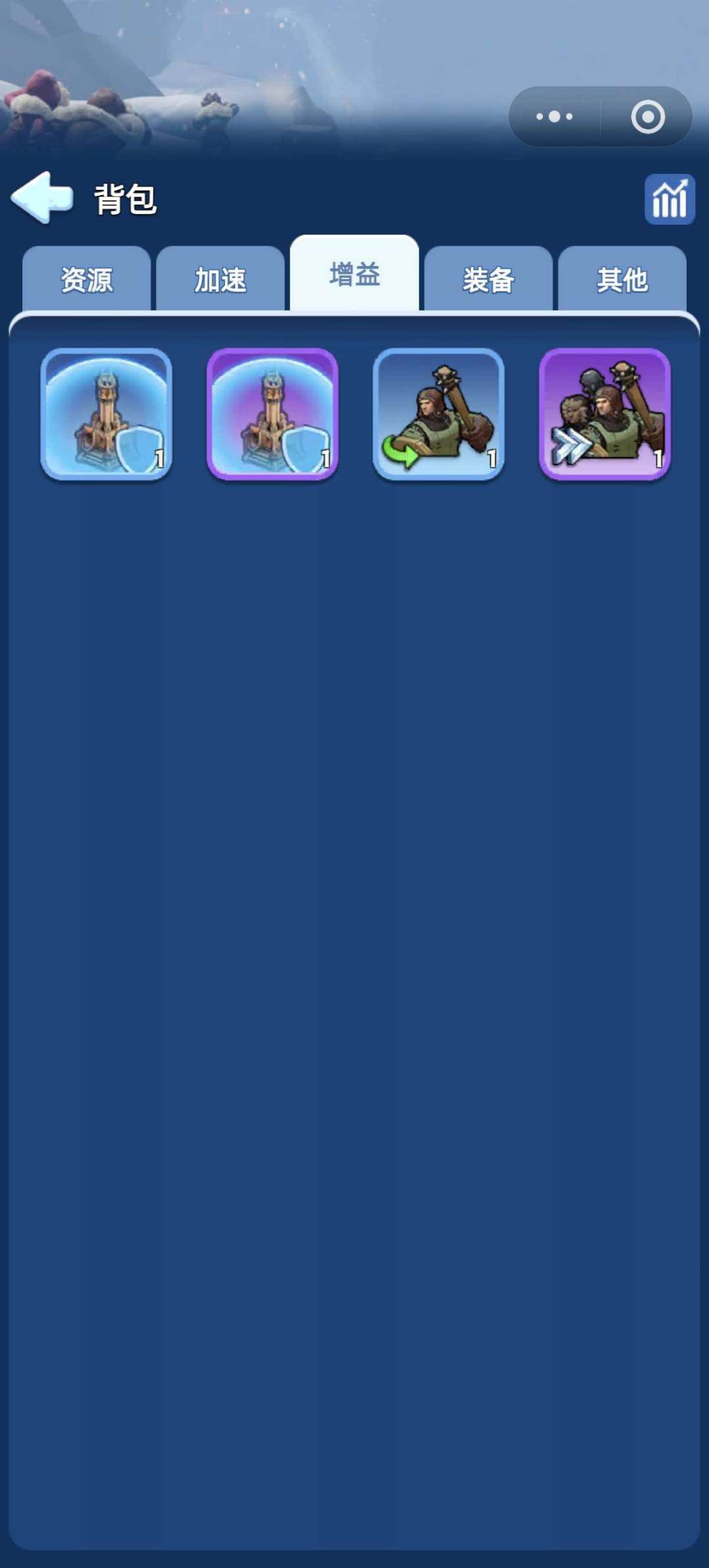This screenshot has width=709, height=1568.
Task: Switch to the 装备 tab
Action: coord(488,280)
